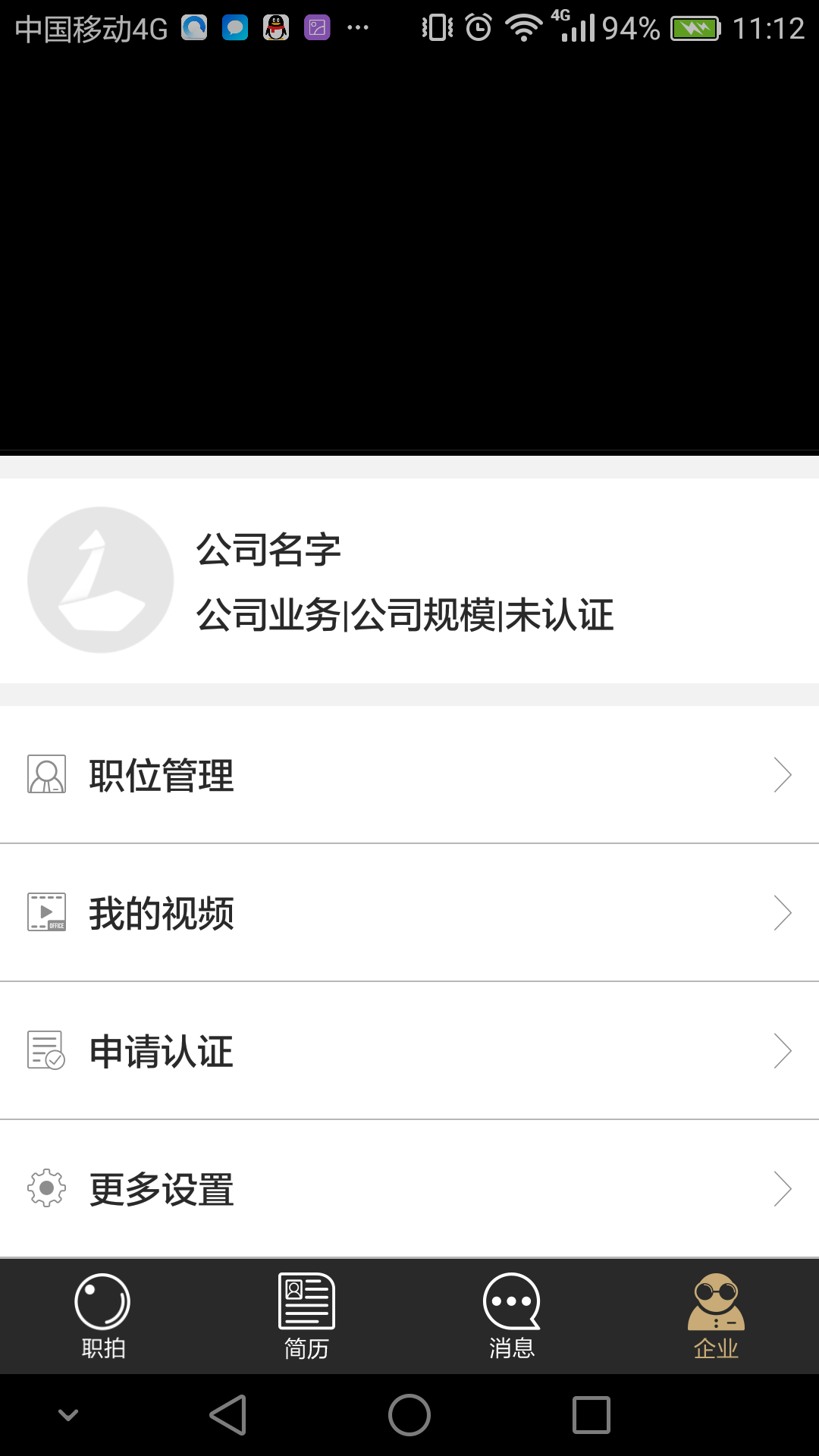Switch to the 消息 (messages) tab
Image resolution: width=819 pixels, height=1456 pixels.
tap(512, 1316)
